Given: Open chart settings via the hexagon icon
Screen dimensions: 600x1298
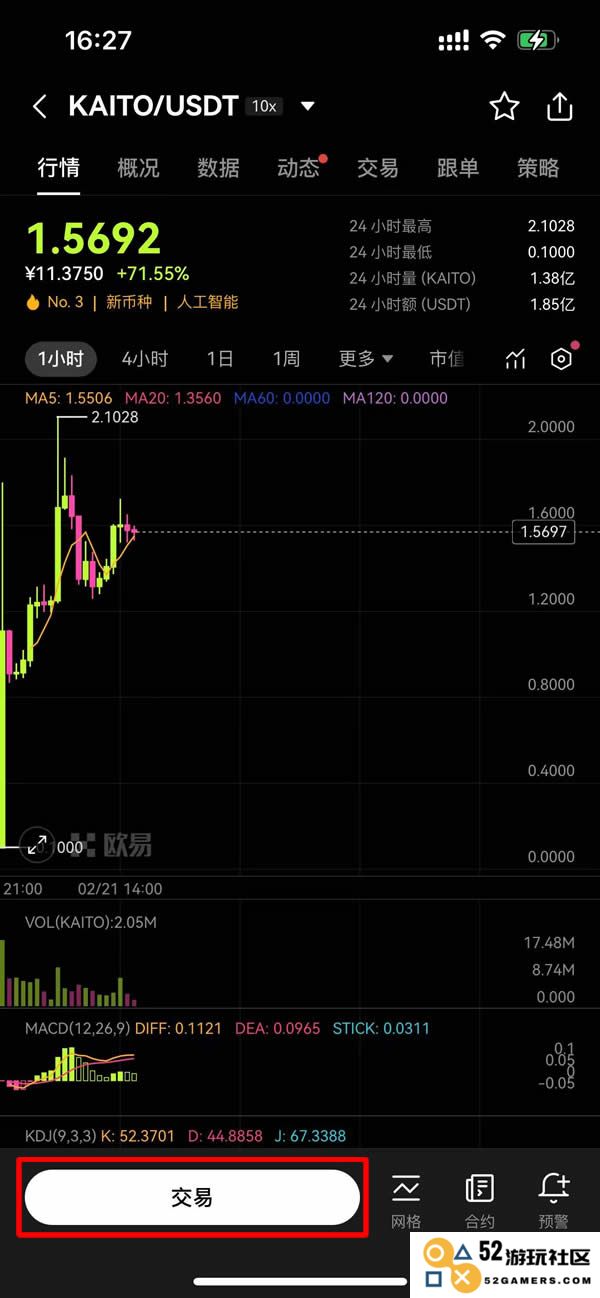Looking at the screenshot, I should coord(562,359).
